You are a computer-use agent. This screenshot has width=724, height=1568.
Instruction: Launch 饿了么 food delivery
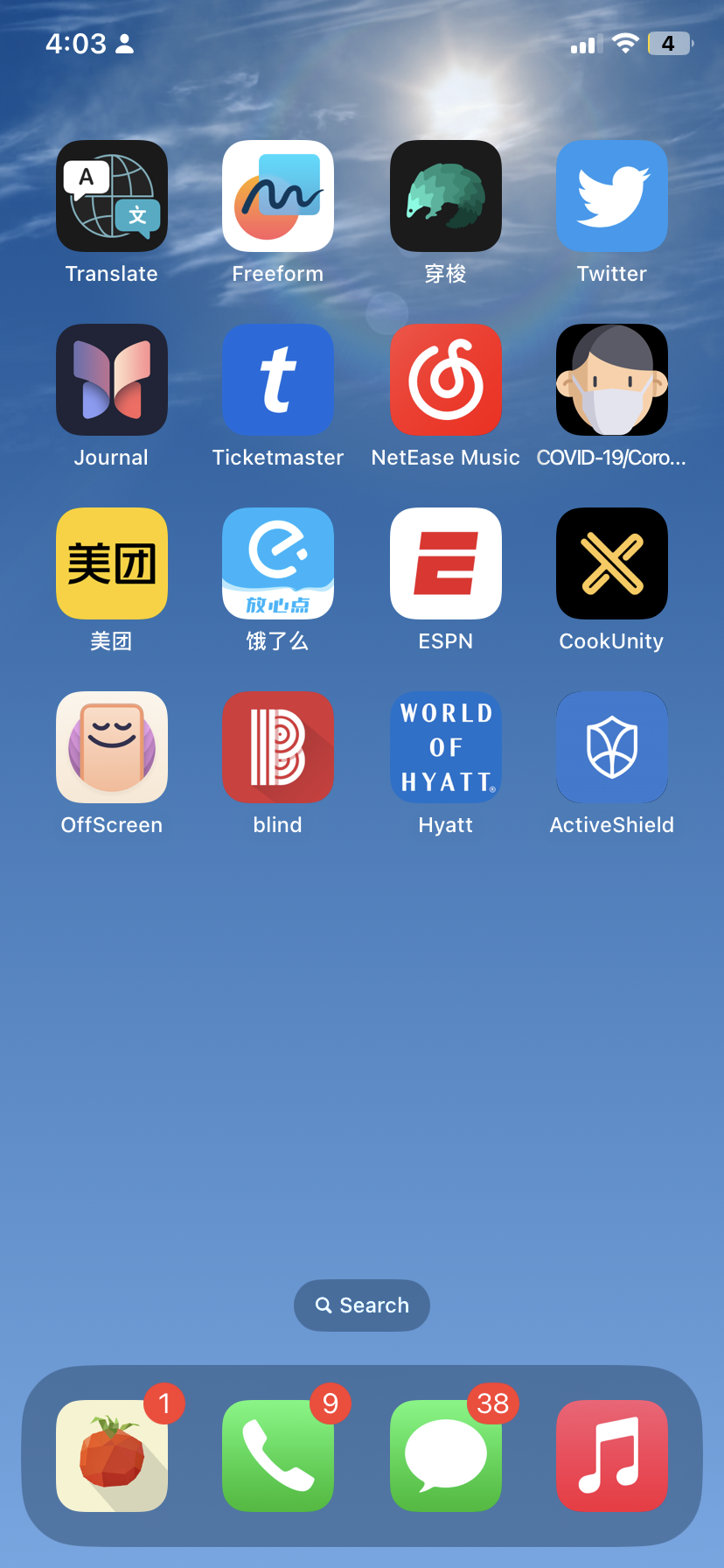pos(277,563)
